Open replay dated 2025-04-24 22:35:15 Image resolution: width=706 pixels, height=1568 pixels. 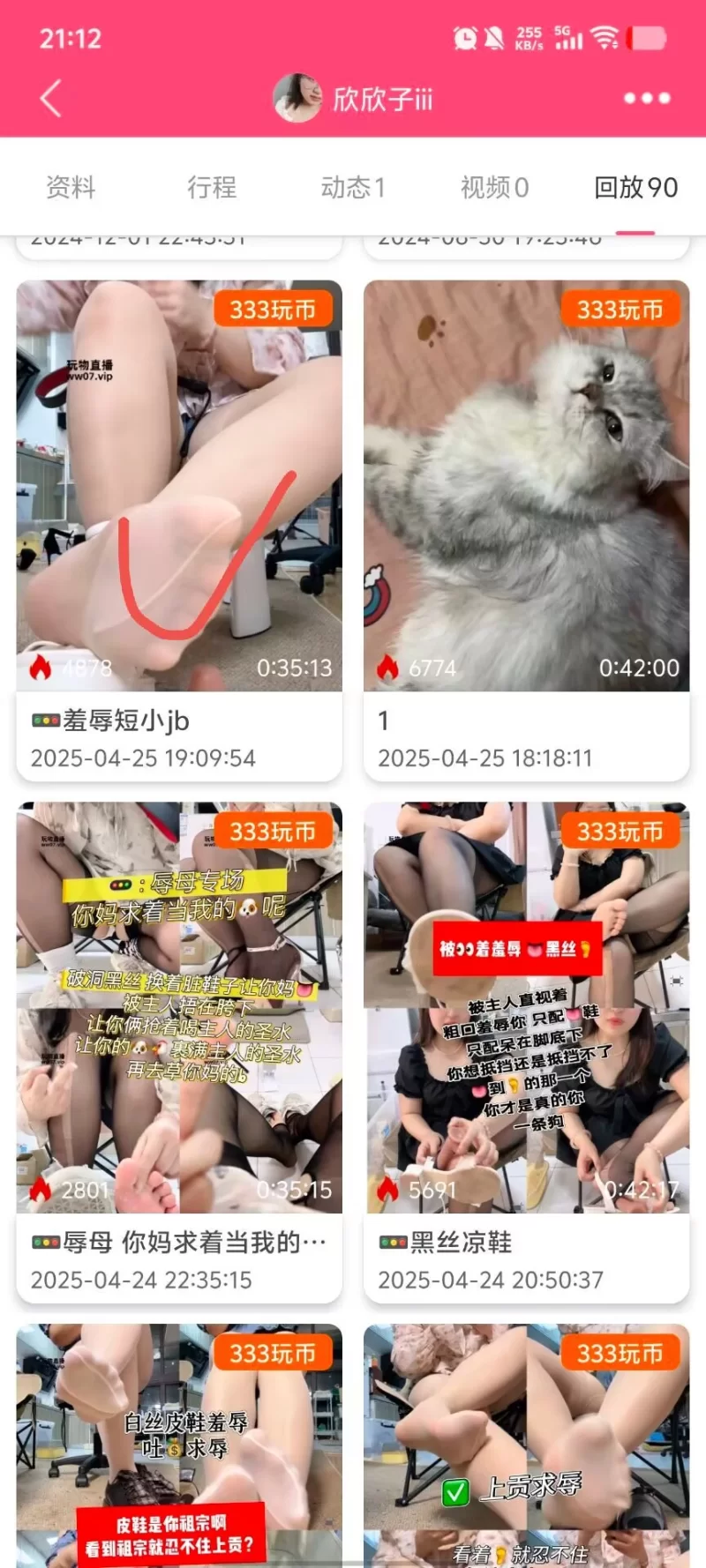(x=179, y=1049)
